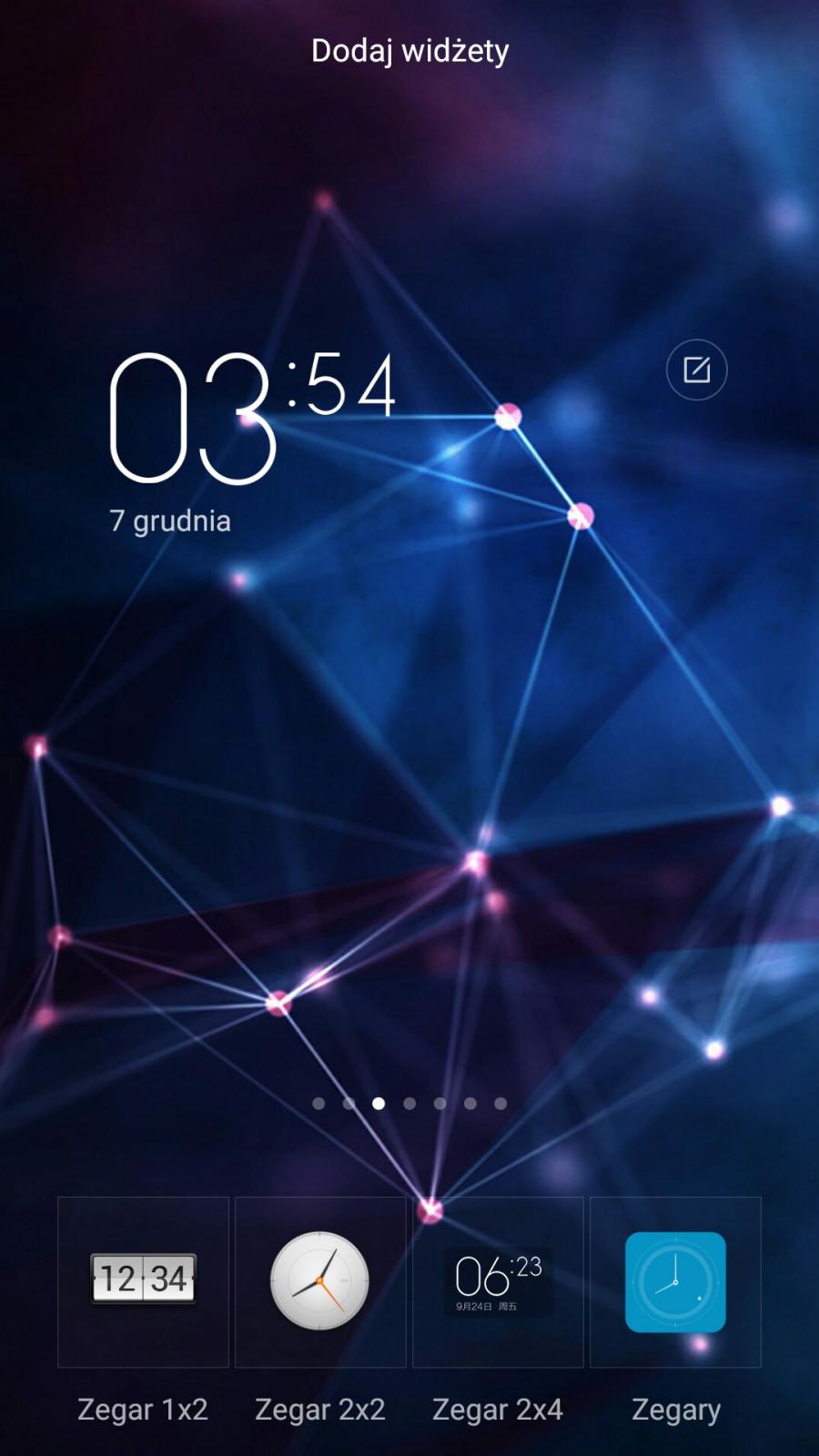
Task: Choose the Zegar 2x2 analog clock widget
Action: (x=320, y=1280)
